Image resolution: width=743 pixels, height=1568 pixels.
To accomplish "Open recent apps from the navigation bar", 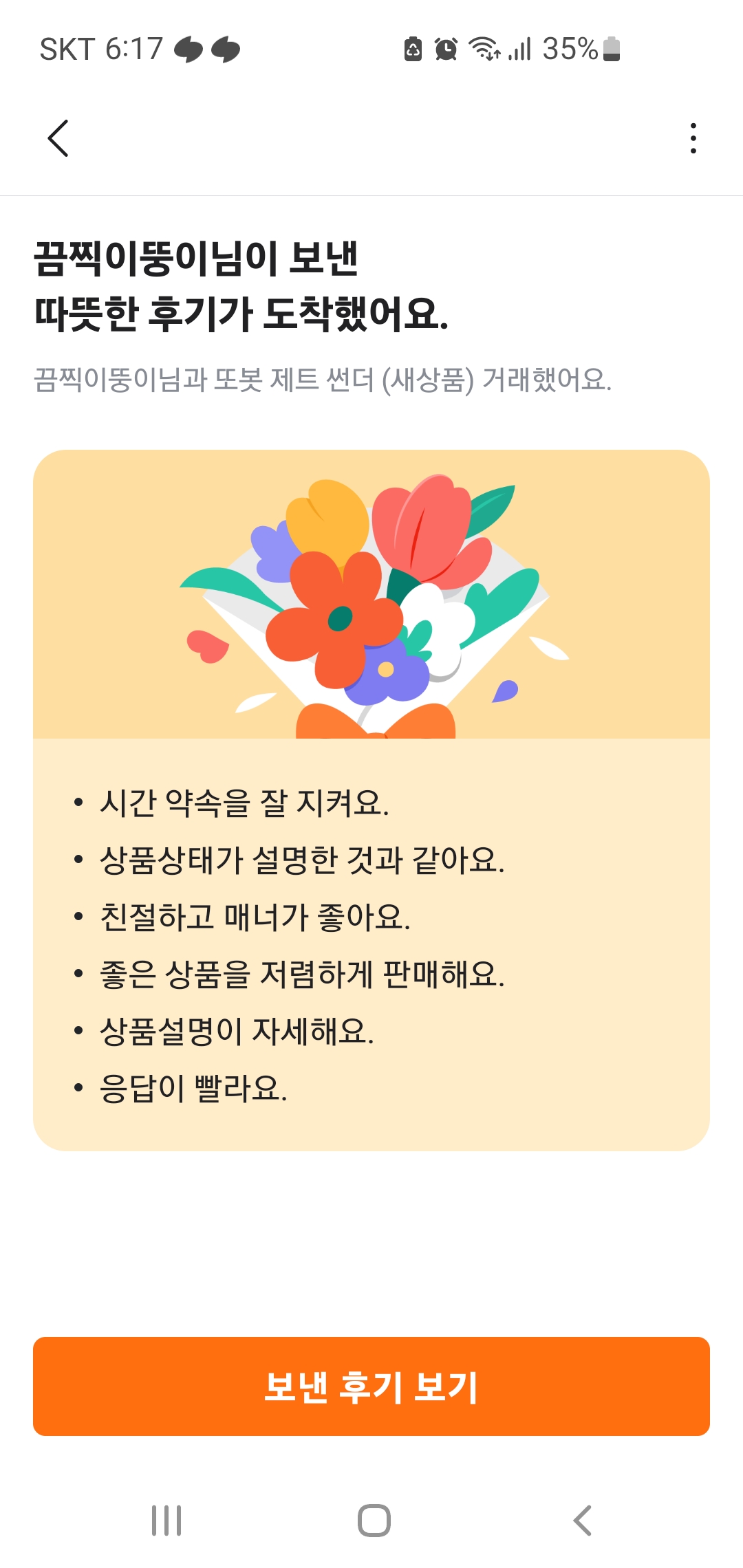I will (166, 1521).
